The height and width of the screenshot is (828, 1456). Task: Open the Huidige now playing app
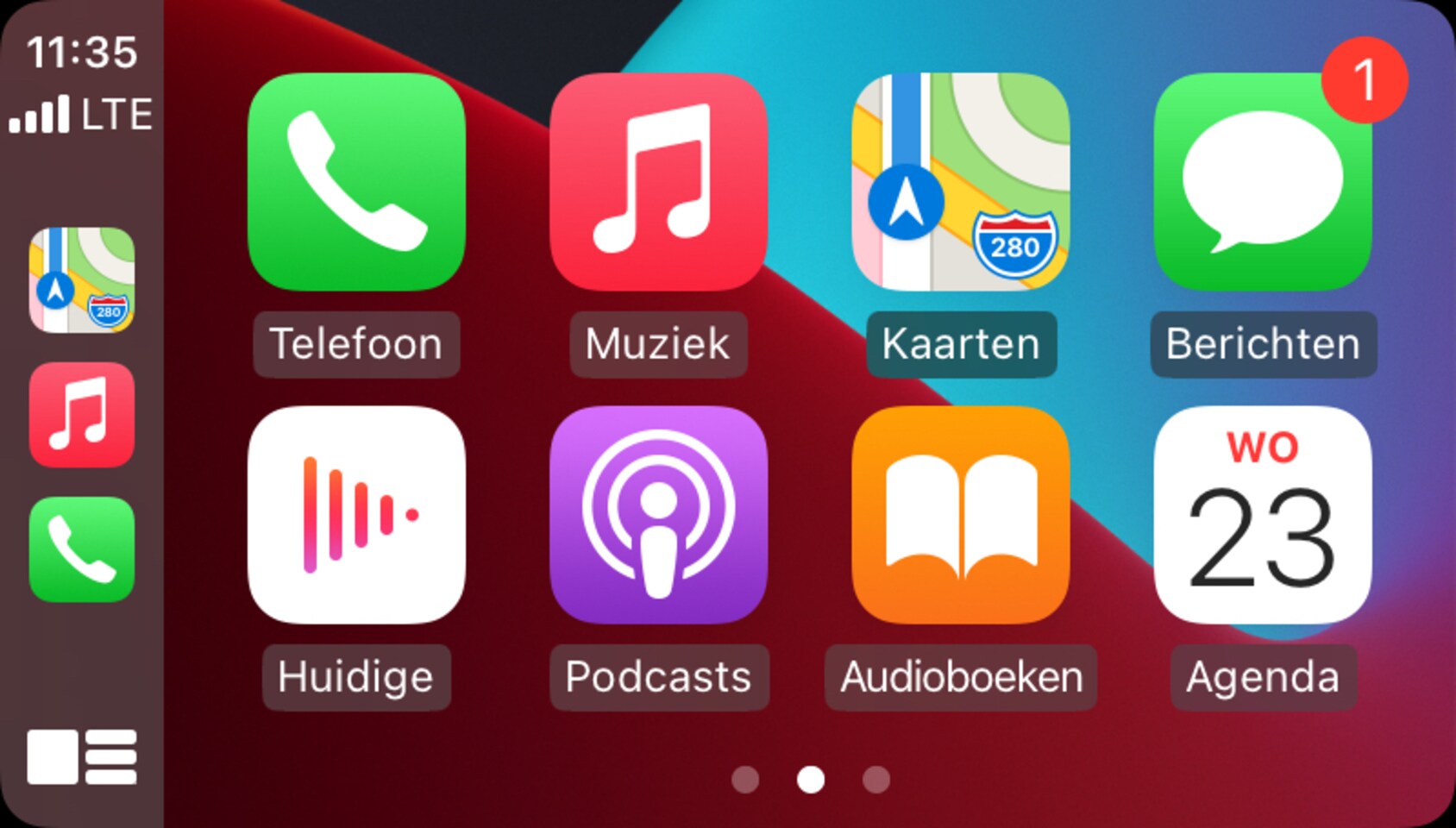click(355, 515)
